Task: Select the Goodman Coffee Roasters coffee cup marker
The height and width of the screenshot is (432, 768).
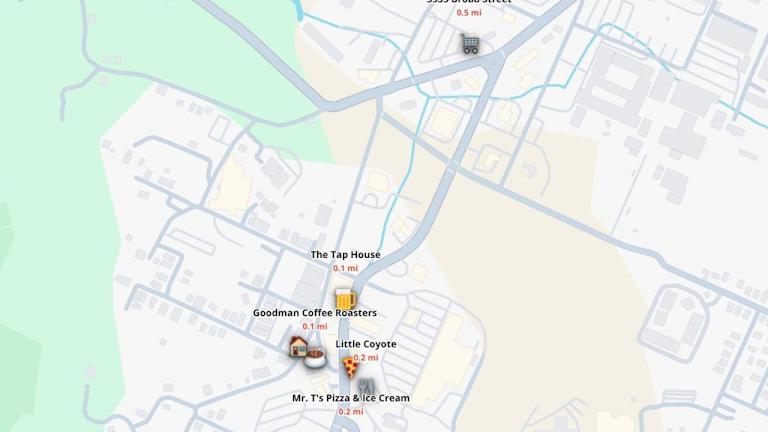Action: pos(316,356)
